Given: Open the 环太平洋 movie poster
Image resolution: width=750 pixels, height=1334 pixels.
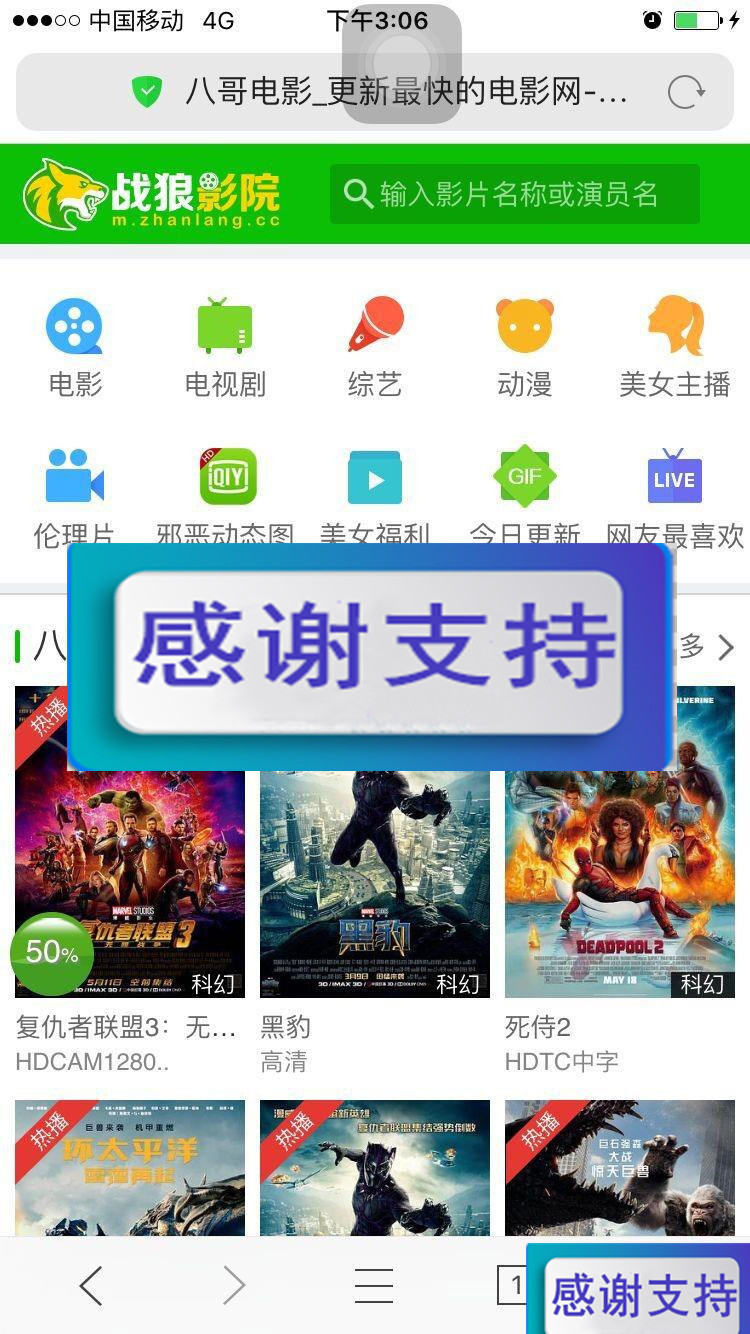Looking at the screenshot, I should (x=130, y=1167).
